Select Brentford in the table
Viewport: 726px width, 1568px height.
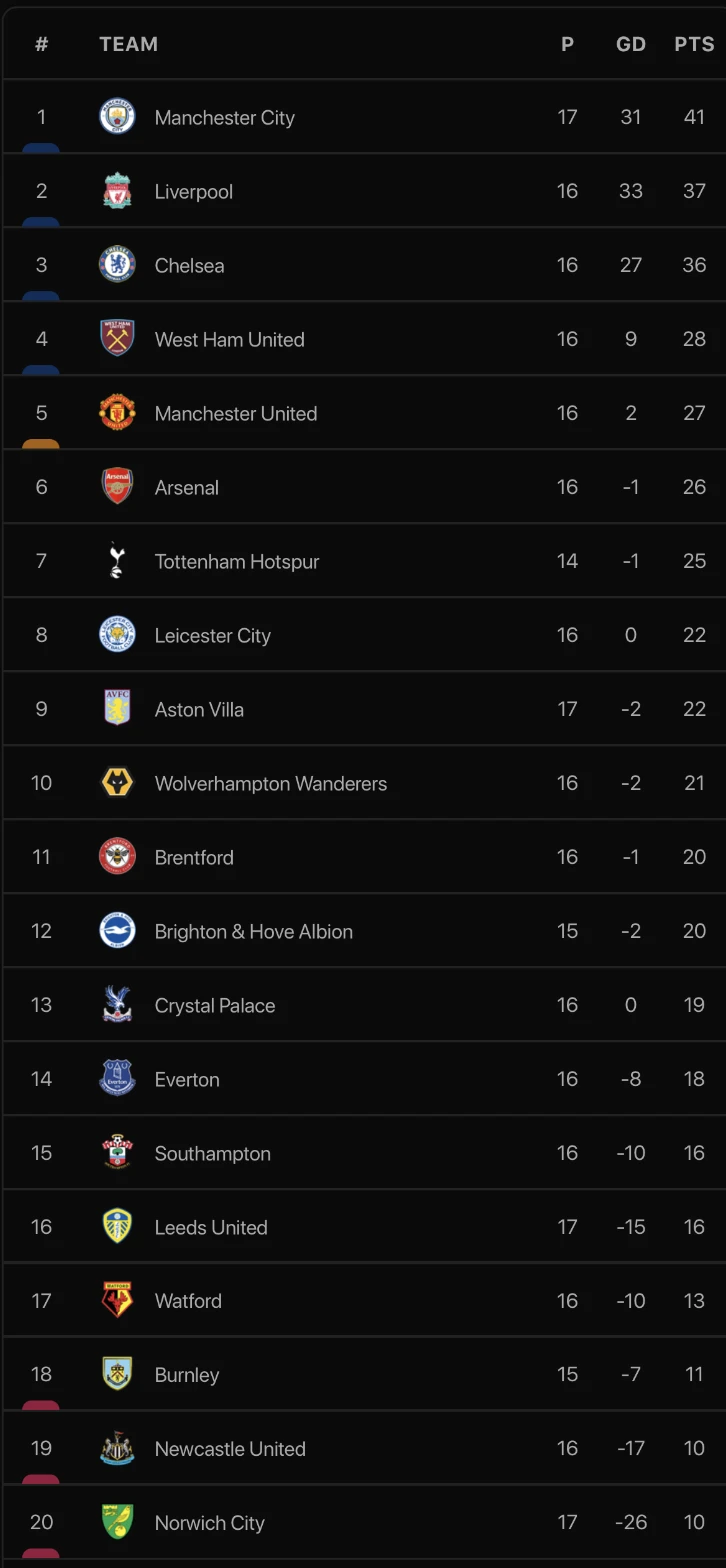coord(194,857)
